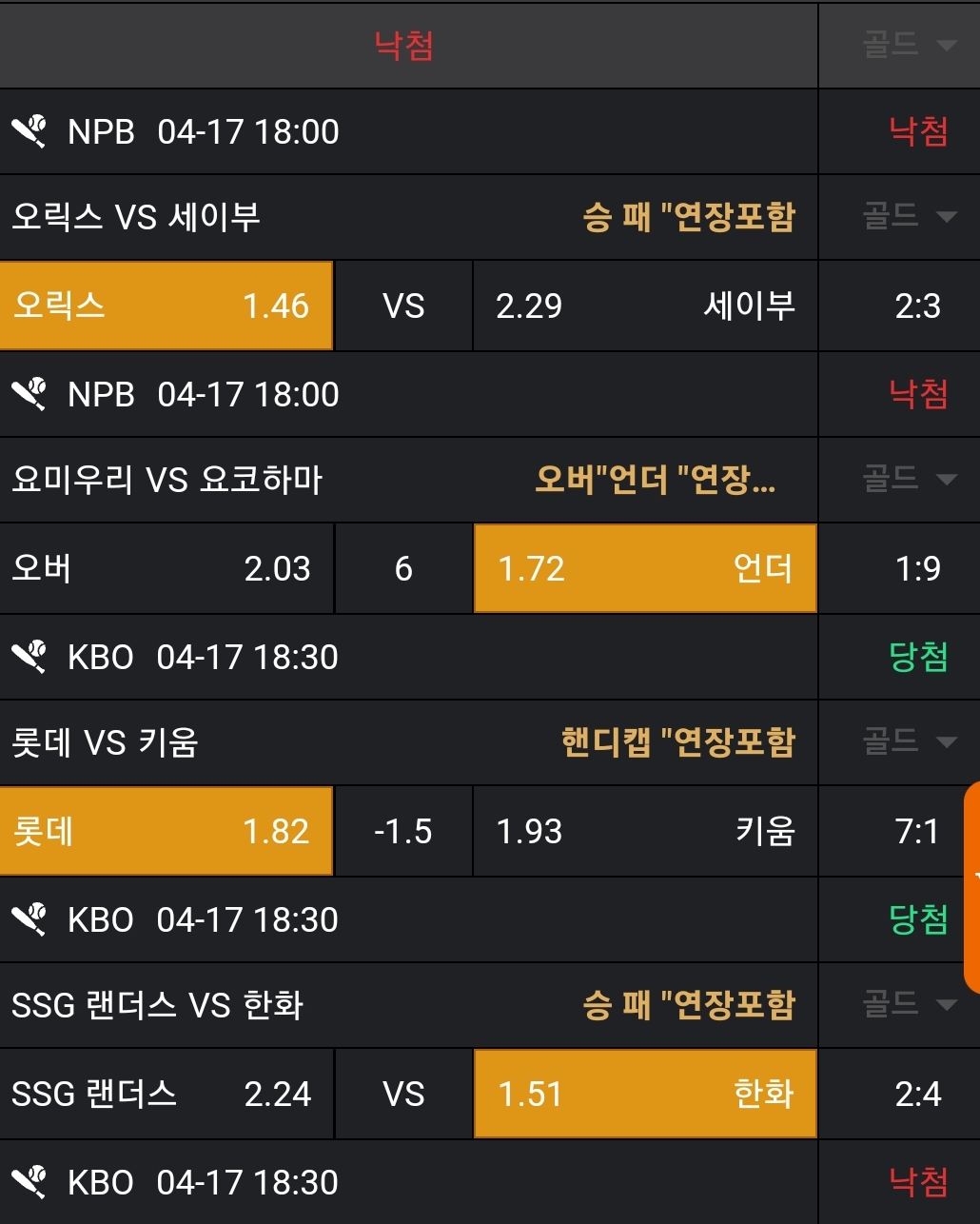Select the 롯데 1.82 handicap cell
Screen dimensions: 980x1224
coord(167,832)
